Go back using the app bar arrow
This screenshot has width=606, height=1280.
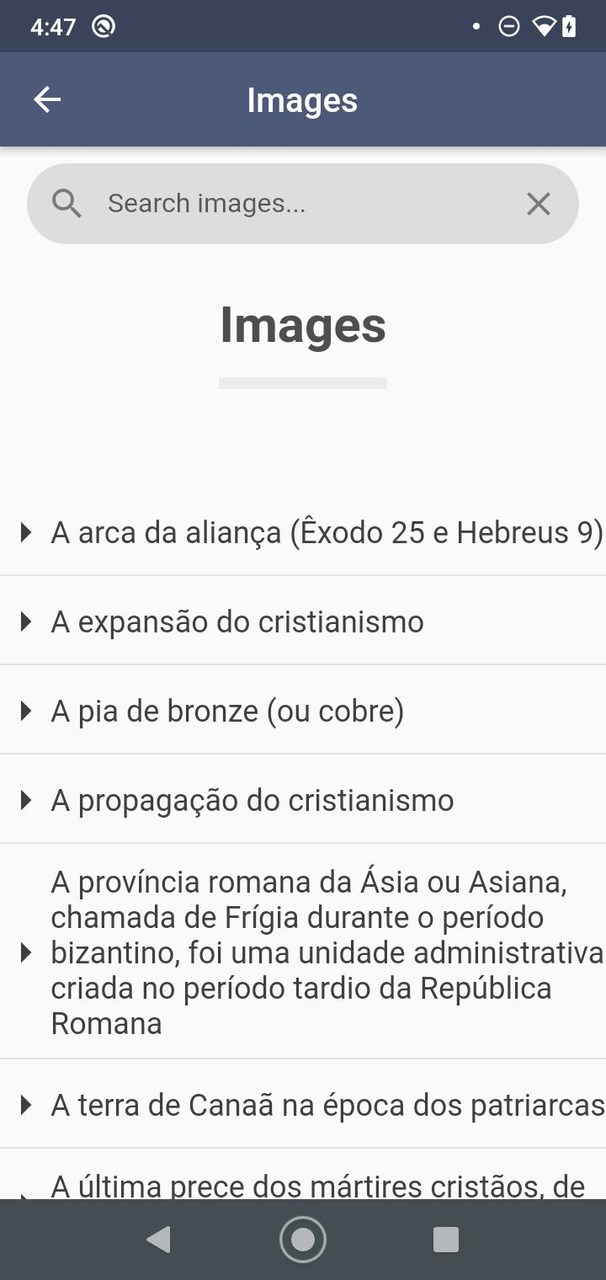point(47,100)
